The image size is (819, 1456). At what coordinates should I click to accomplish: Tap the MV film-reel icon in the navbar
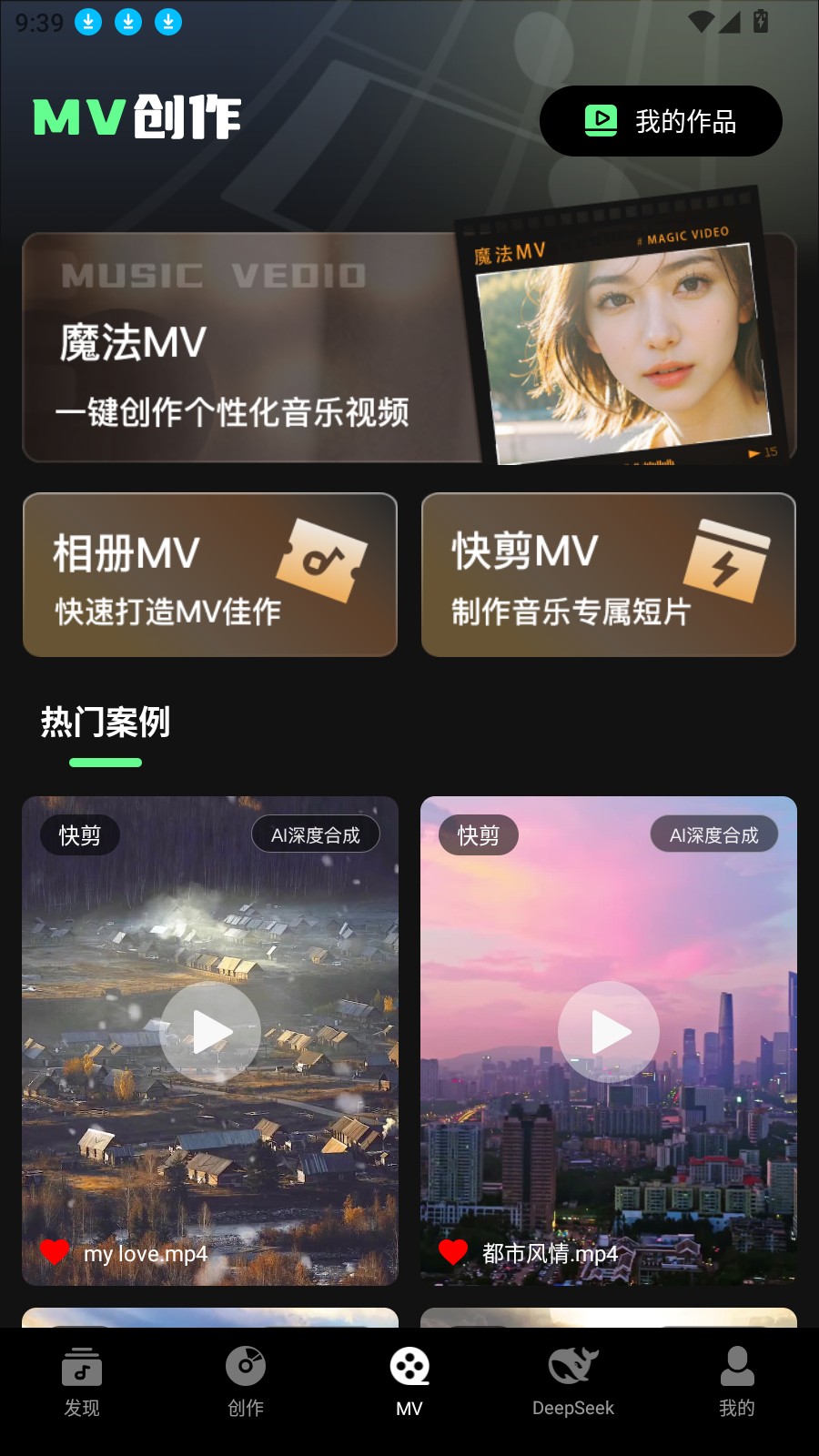pyautogui.click(x=409, y=1367)
